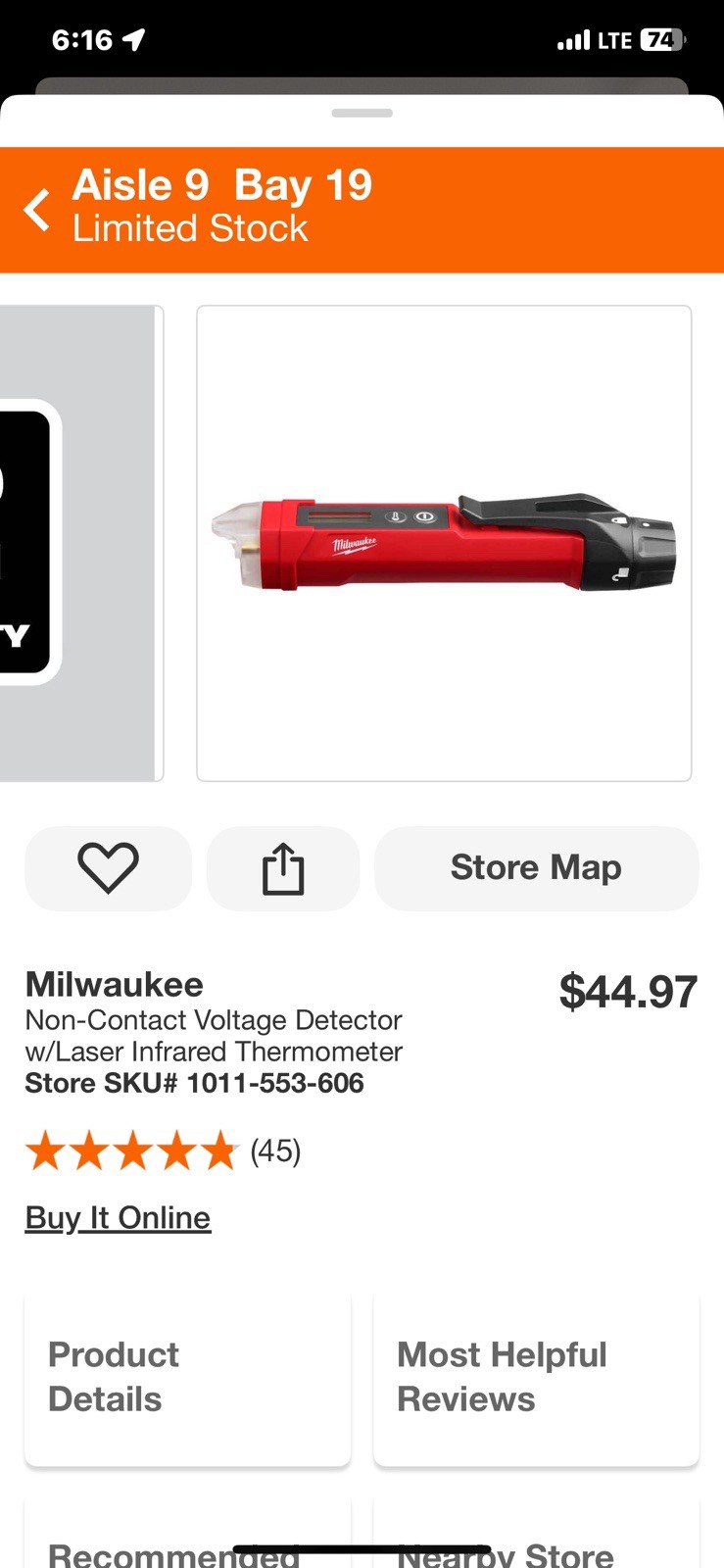
Task: Tap the back chevron on the orange header
Action: [x=35, y=208]
